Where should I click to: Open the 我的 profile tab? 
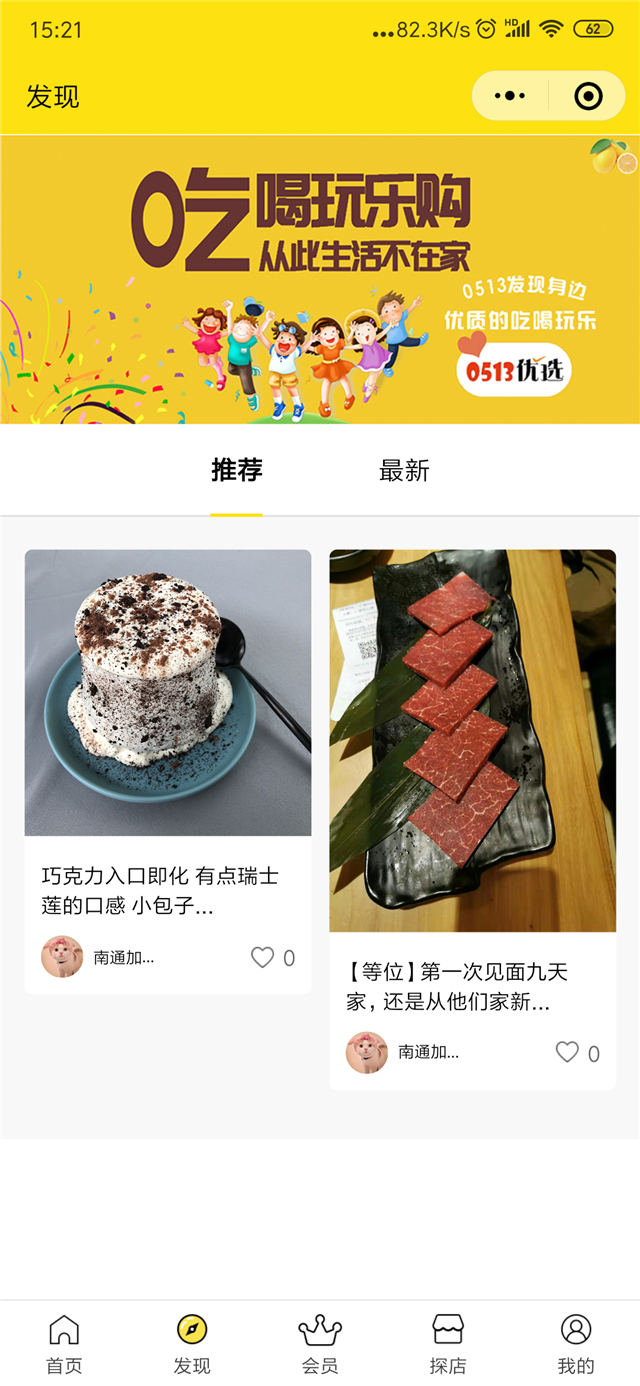(x=576, y=1344)
